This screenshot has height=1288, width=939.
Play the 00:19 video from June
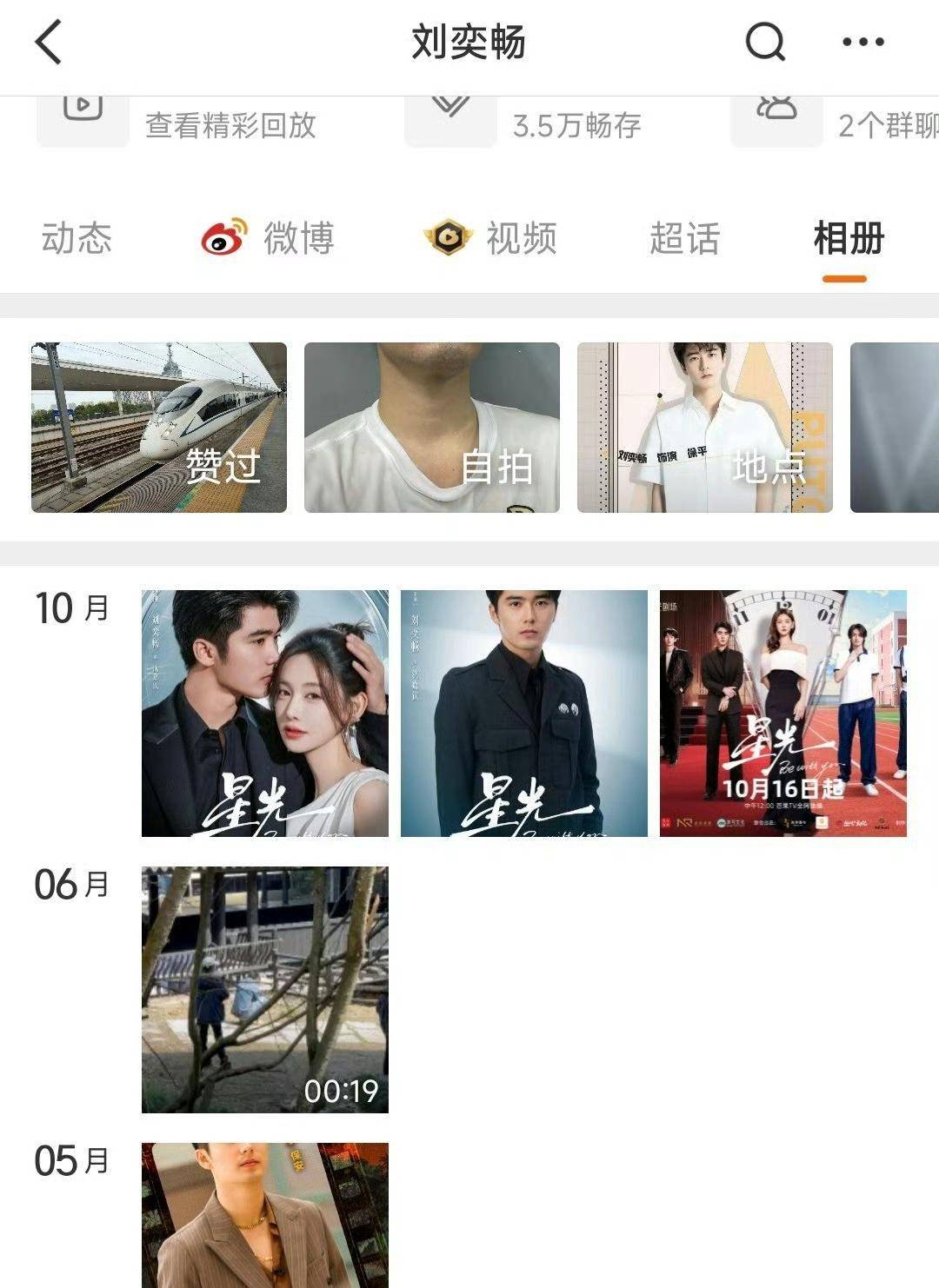click(265, 989)
